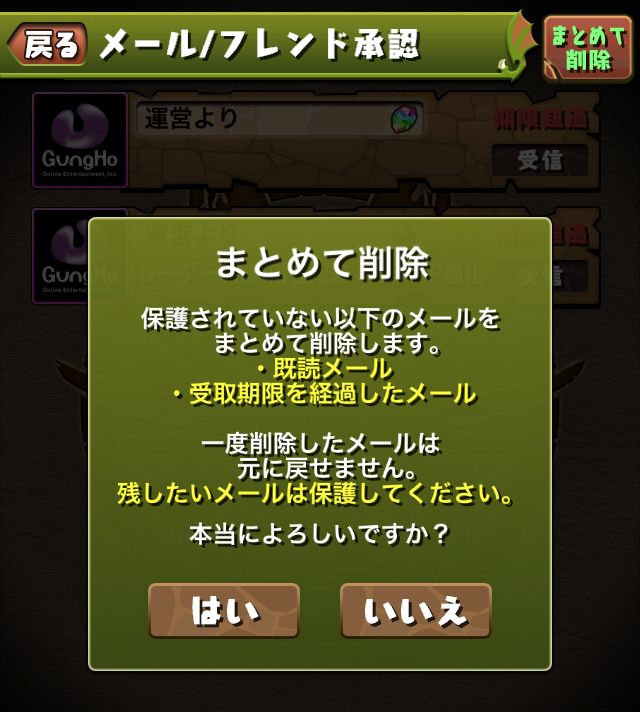This screenshot has width=640, height=712.
Task: Cancel deletion by tapping いいえ
Action: click(416, 611)
